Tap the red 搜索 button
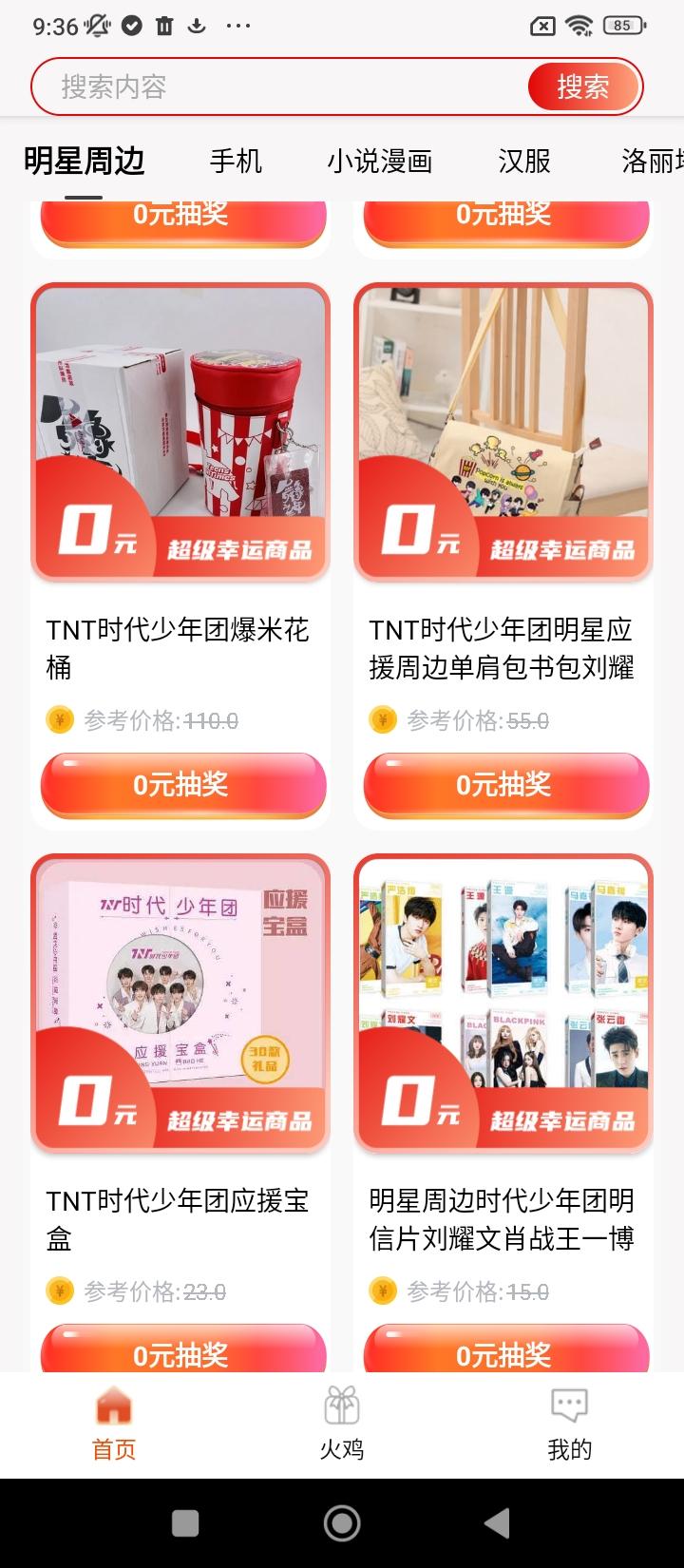Image resolution: width=684 pixels, height=1568 pixels. click(x=582, y=87)
